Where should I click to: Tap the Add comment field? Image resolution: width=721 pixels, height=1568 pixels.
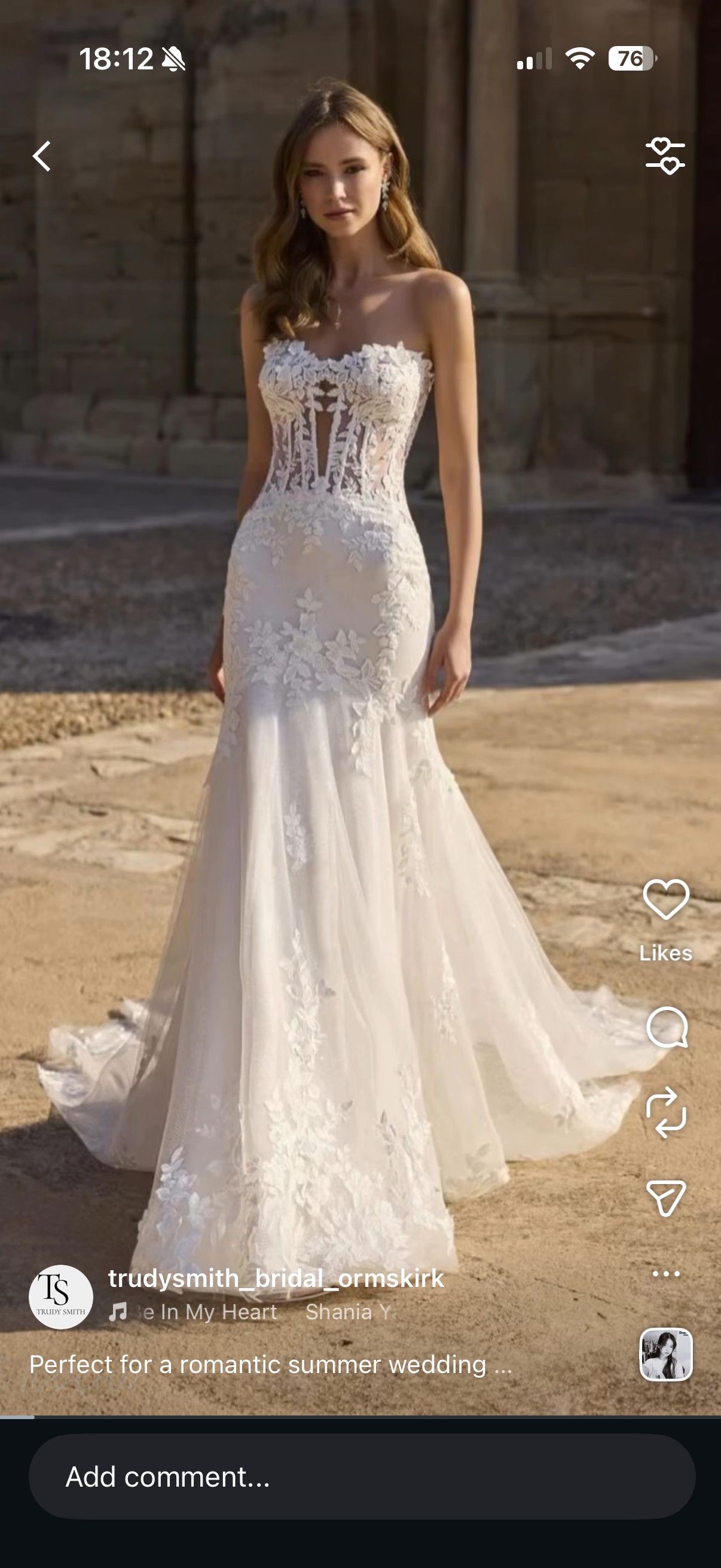[362, 1477]
